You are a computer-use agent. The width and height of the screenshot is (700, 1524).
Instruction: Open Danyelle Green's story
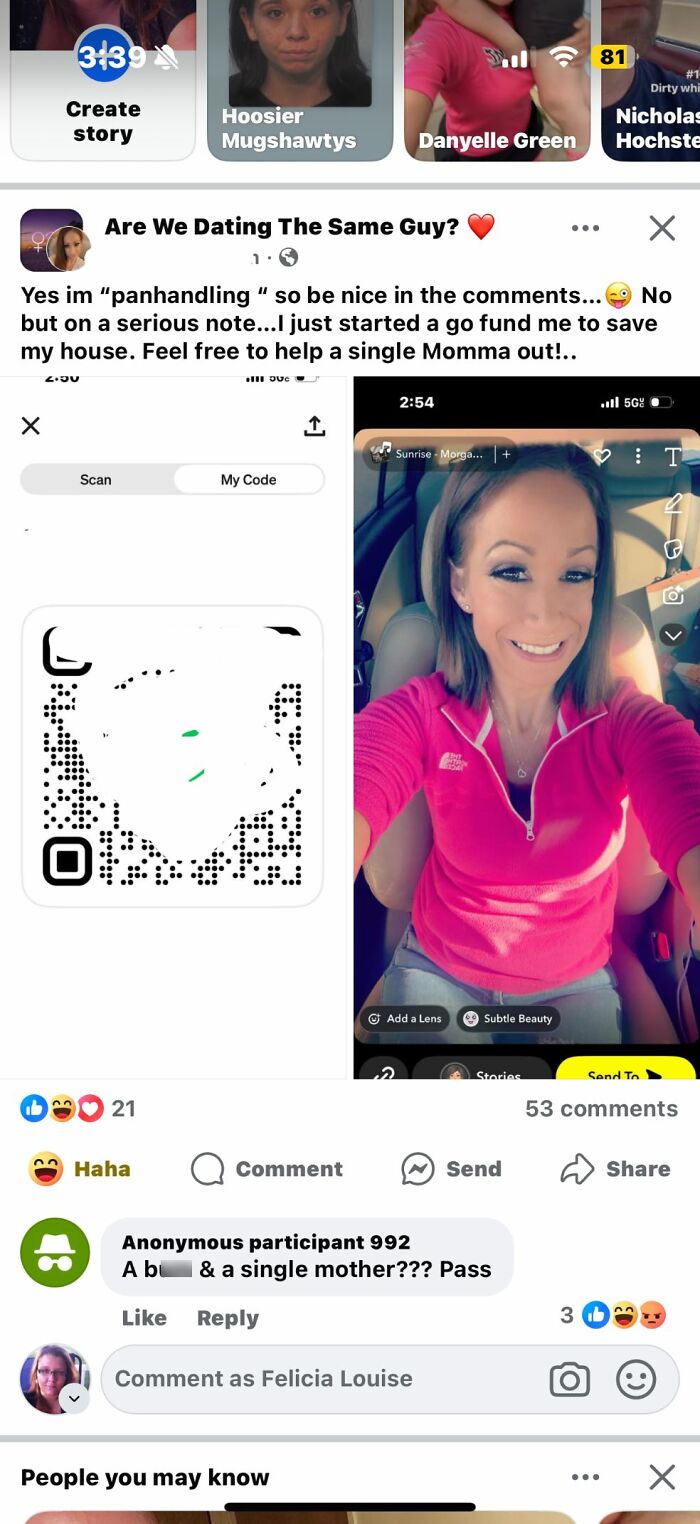click(x=497, y=80)
